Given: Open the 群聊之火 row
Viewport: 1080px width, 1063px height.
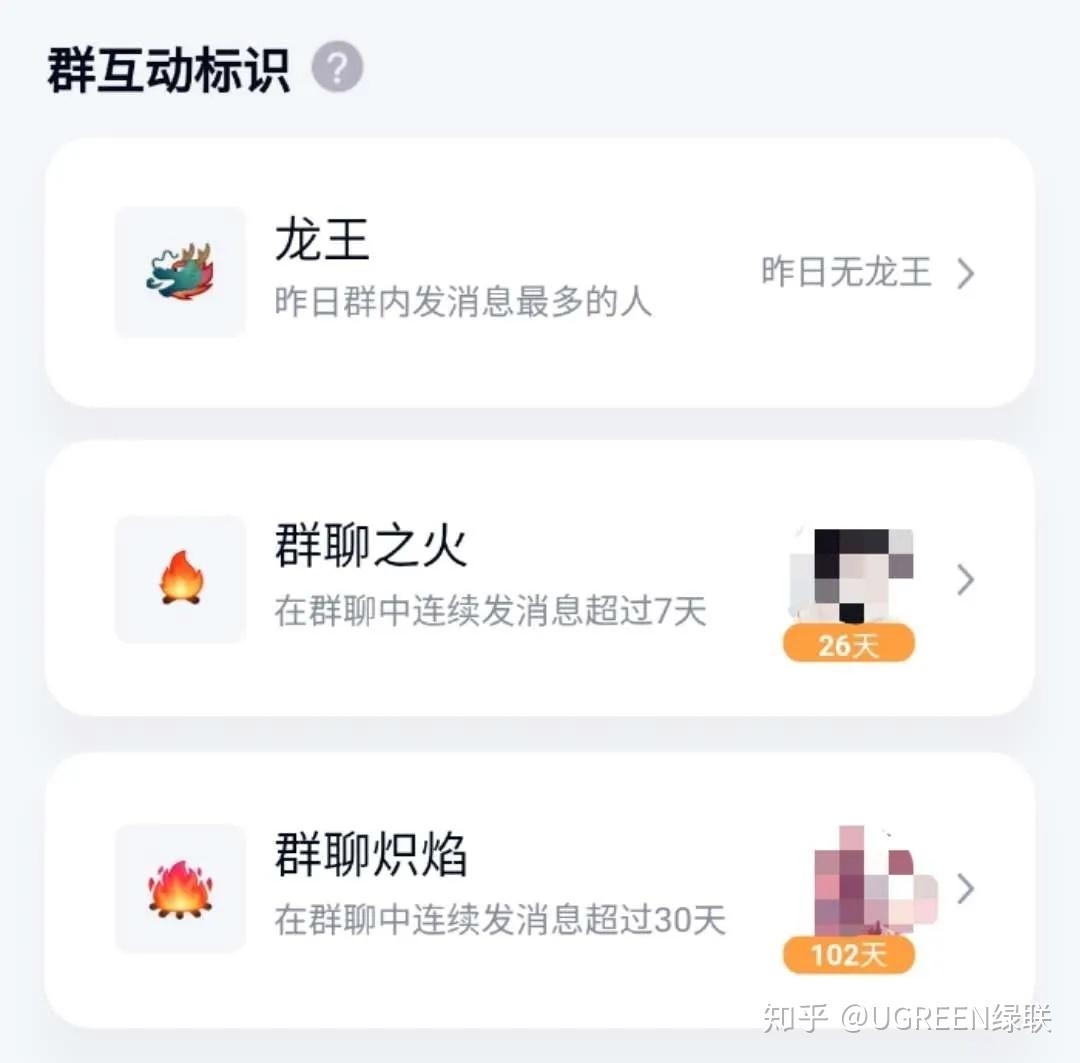Looking at the screenshot, I should (540, 580).
